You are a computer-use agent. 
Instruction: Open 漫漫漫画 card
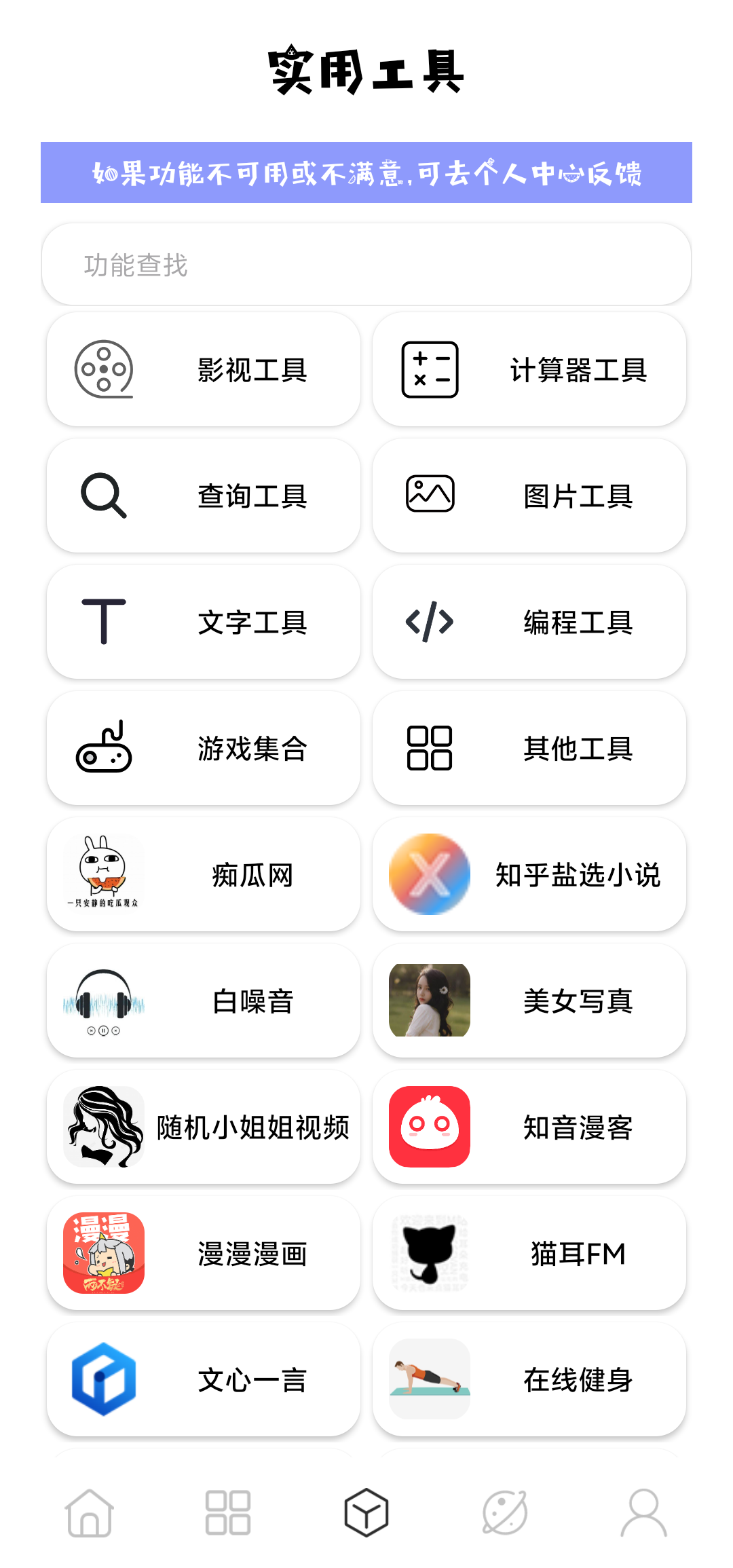[204, 1254]
